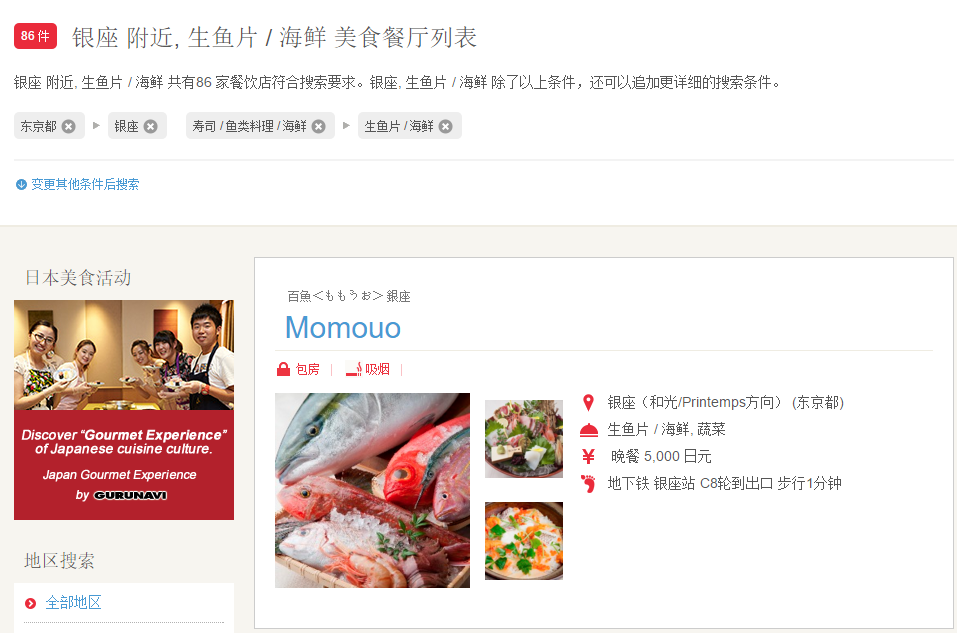Image resolution: width=957 pixels, height=633 pixels.
Task: Remove the 生鱼片 / 海鲜 filter chip
Action: [x=445, y=126]
